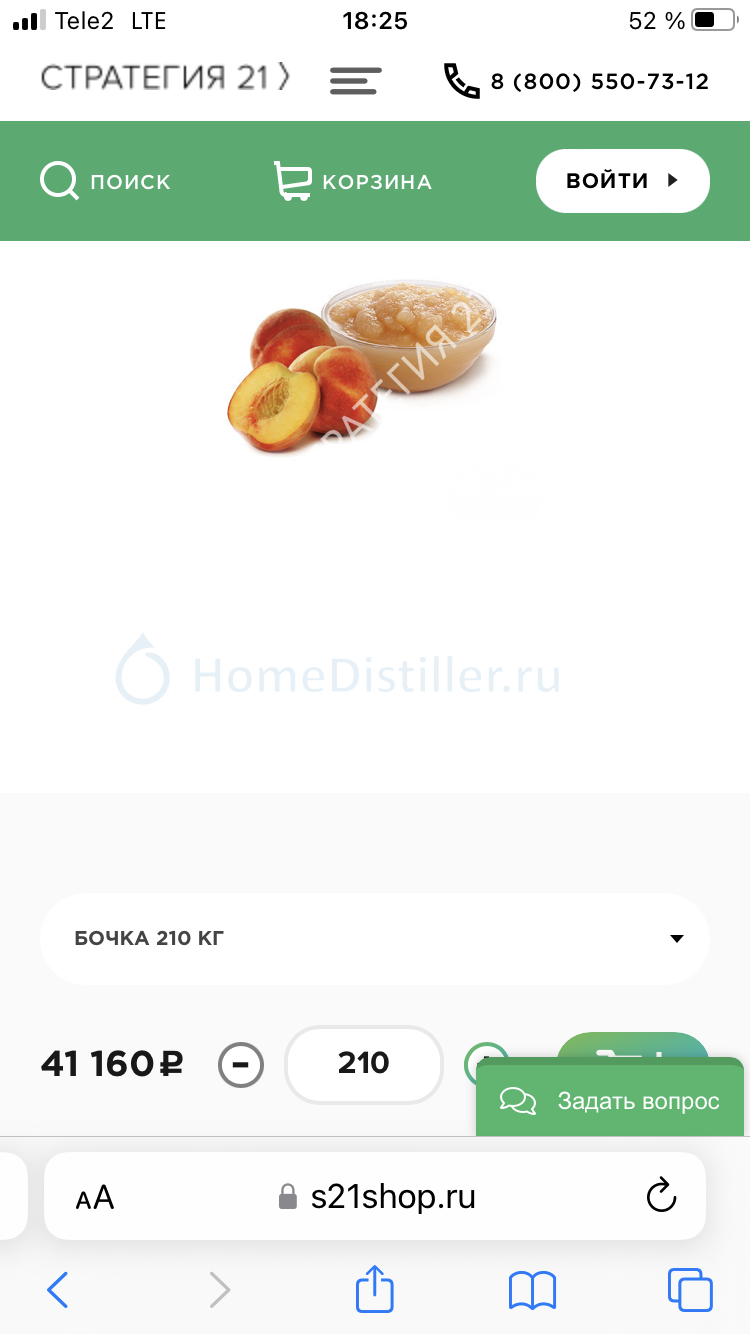Viewport: 750px width, 1334px height.
Task: Call the 8 (800) 550-73-12 phone number
Action: (576, 81)
